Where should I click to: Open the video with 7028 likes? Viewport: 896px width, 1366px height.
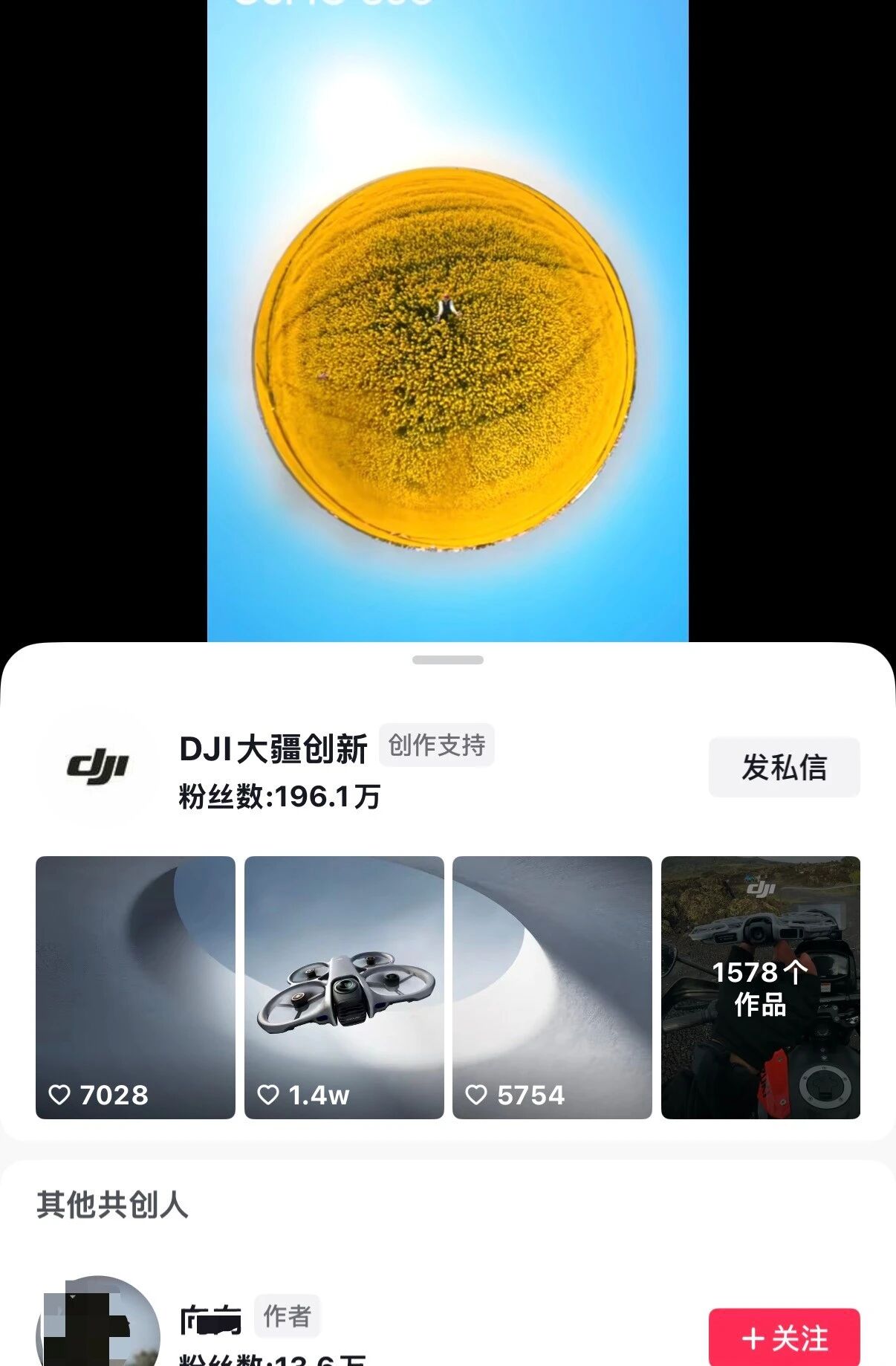135,987
